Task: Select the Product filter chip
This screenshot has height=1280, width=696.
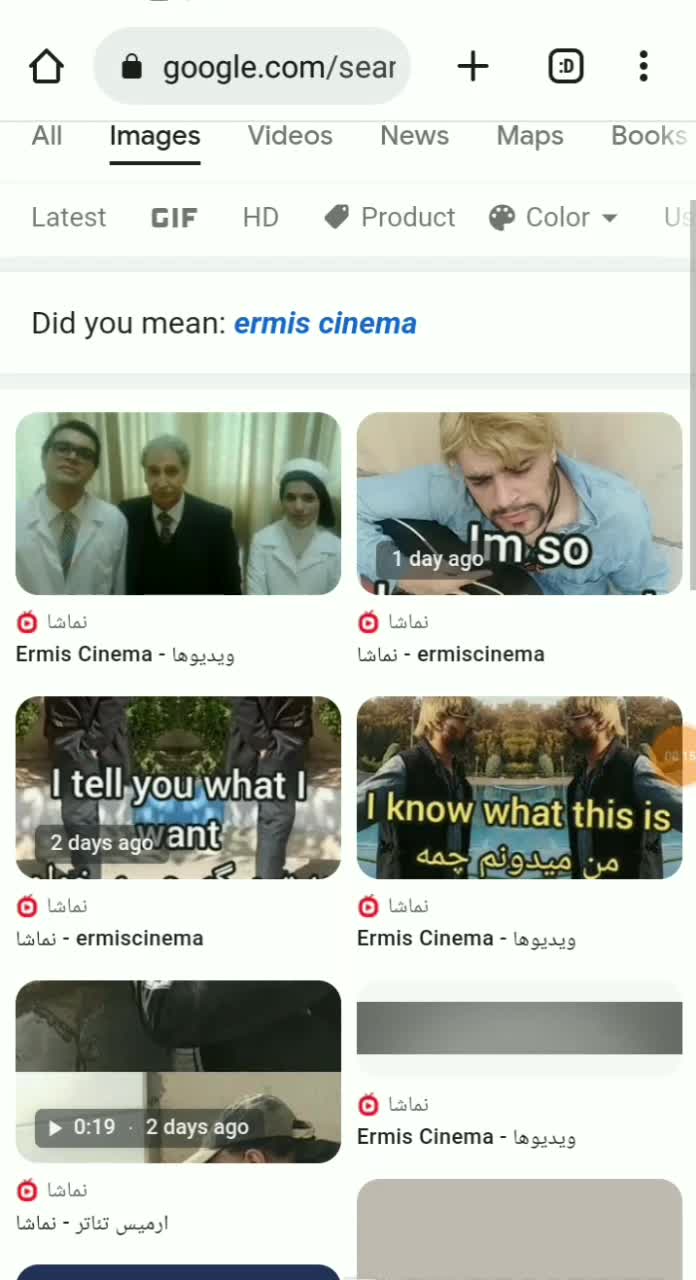Action: point(390,217)
